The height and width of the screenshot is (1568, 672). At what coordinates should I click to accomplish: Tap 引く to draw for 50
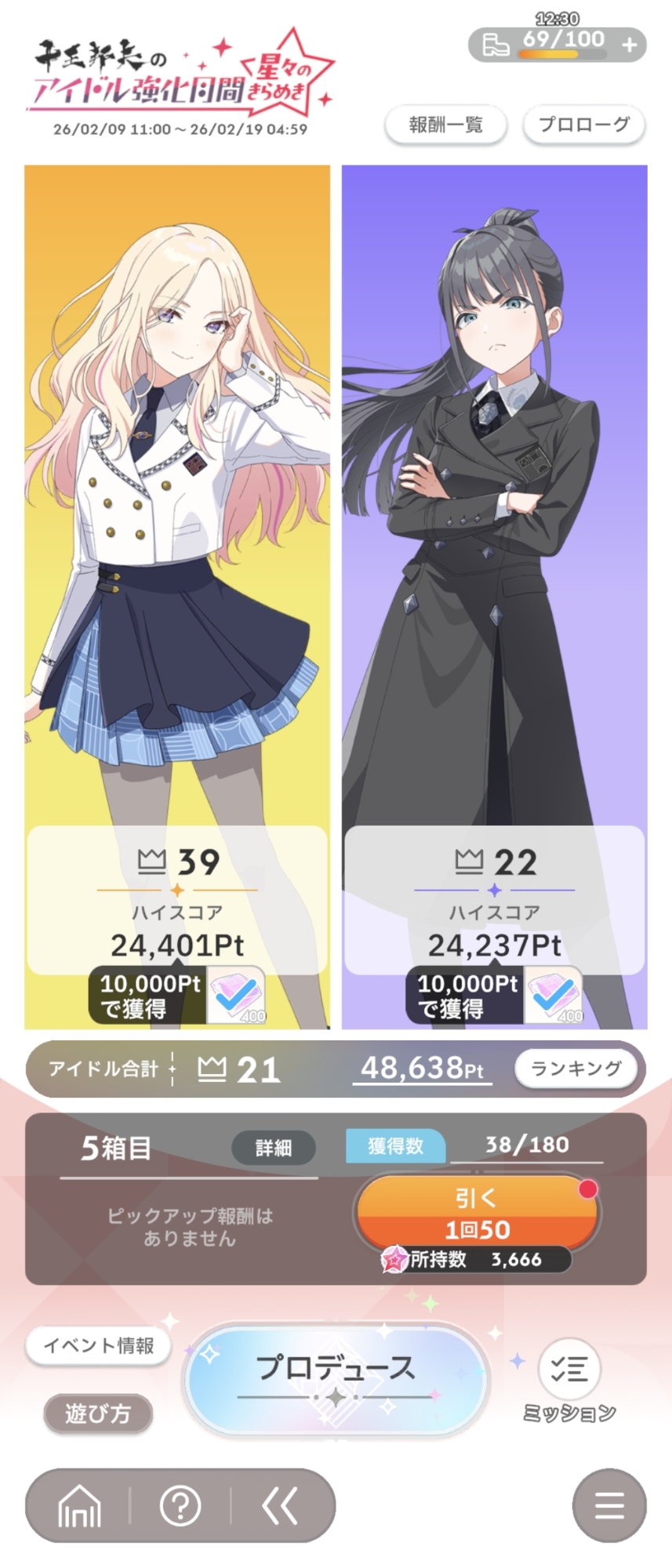(477, 1213)
